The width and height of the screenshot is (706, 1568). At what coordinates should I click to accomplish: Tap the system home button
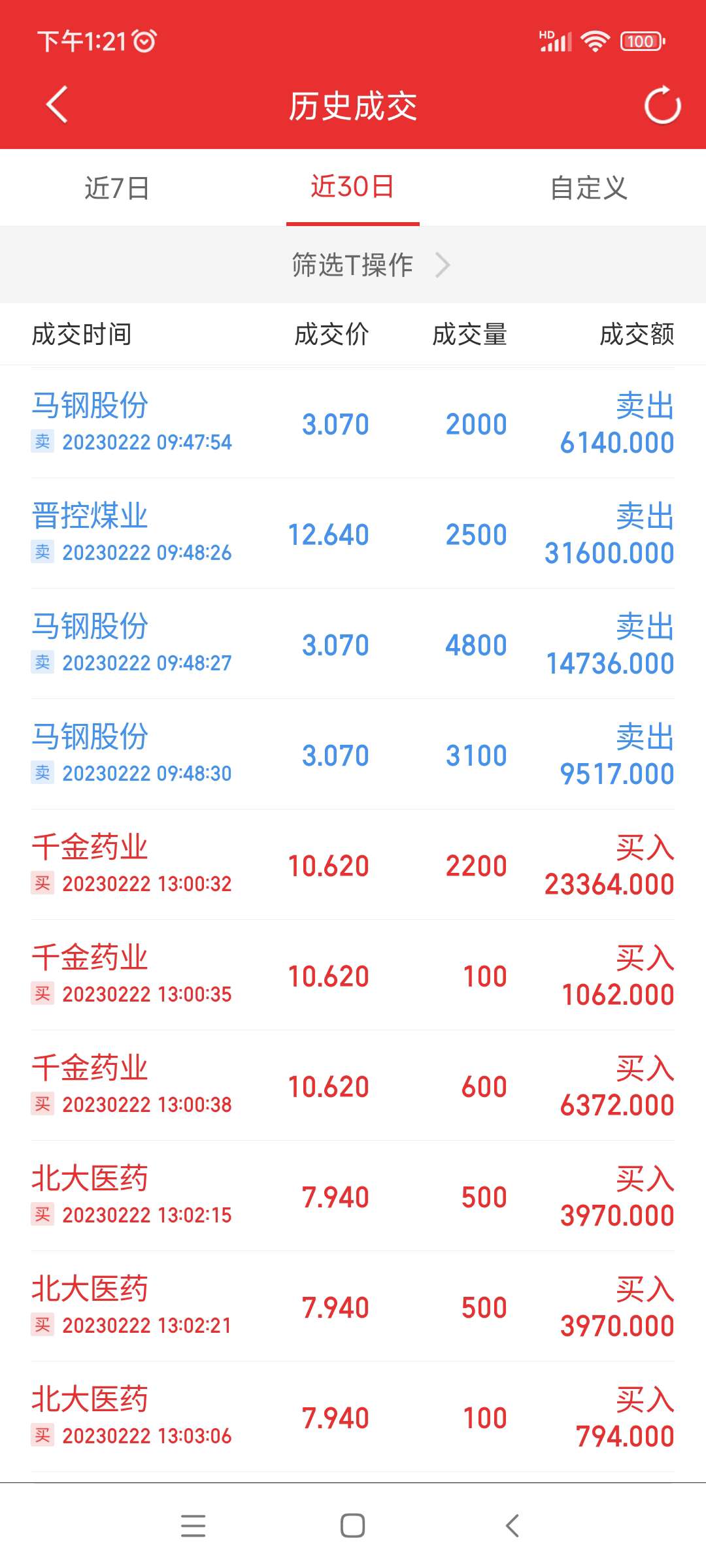tap(352, 1526)
